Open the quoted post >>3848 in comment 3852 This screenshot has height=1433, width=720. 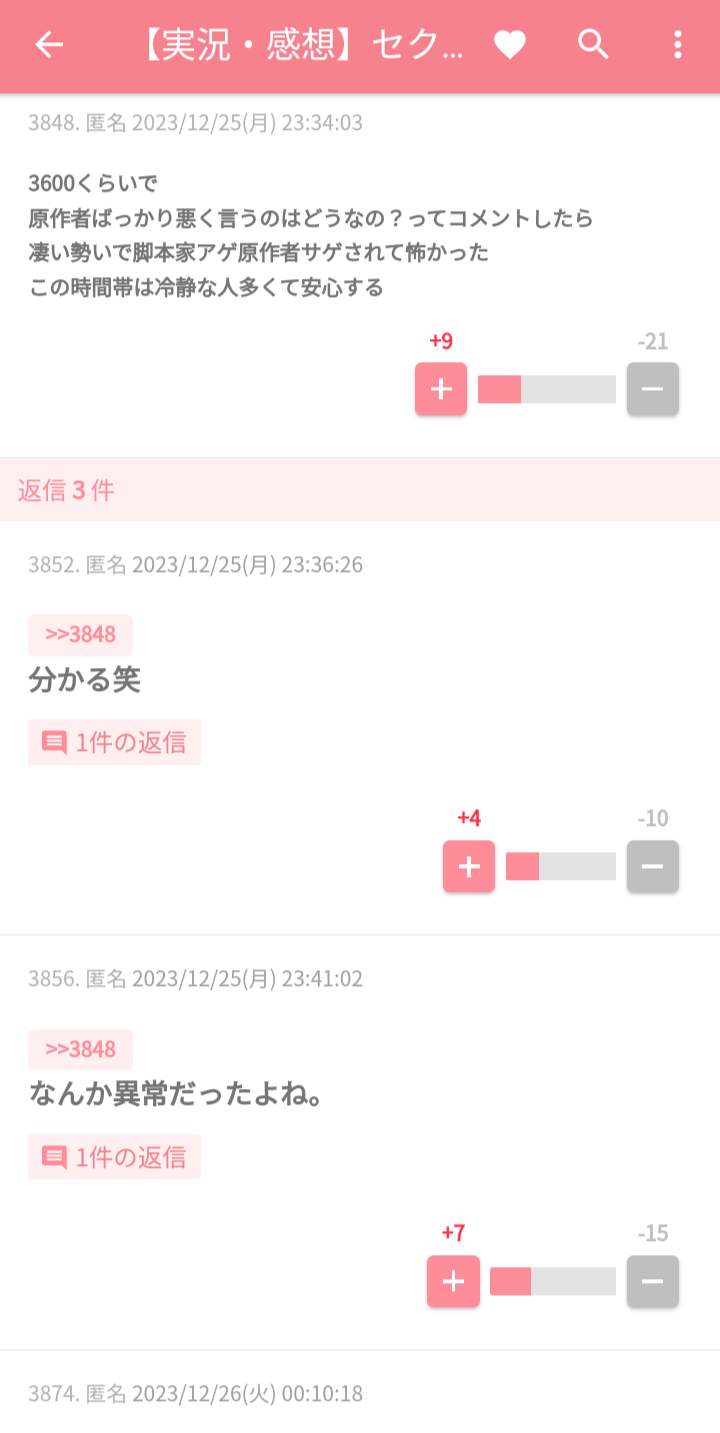[x=80, y=634]
